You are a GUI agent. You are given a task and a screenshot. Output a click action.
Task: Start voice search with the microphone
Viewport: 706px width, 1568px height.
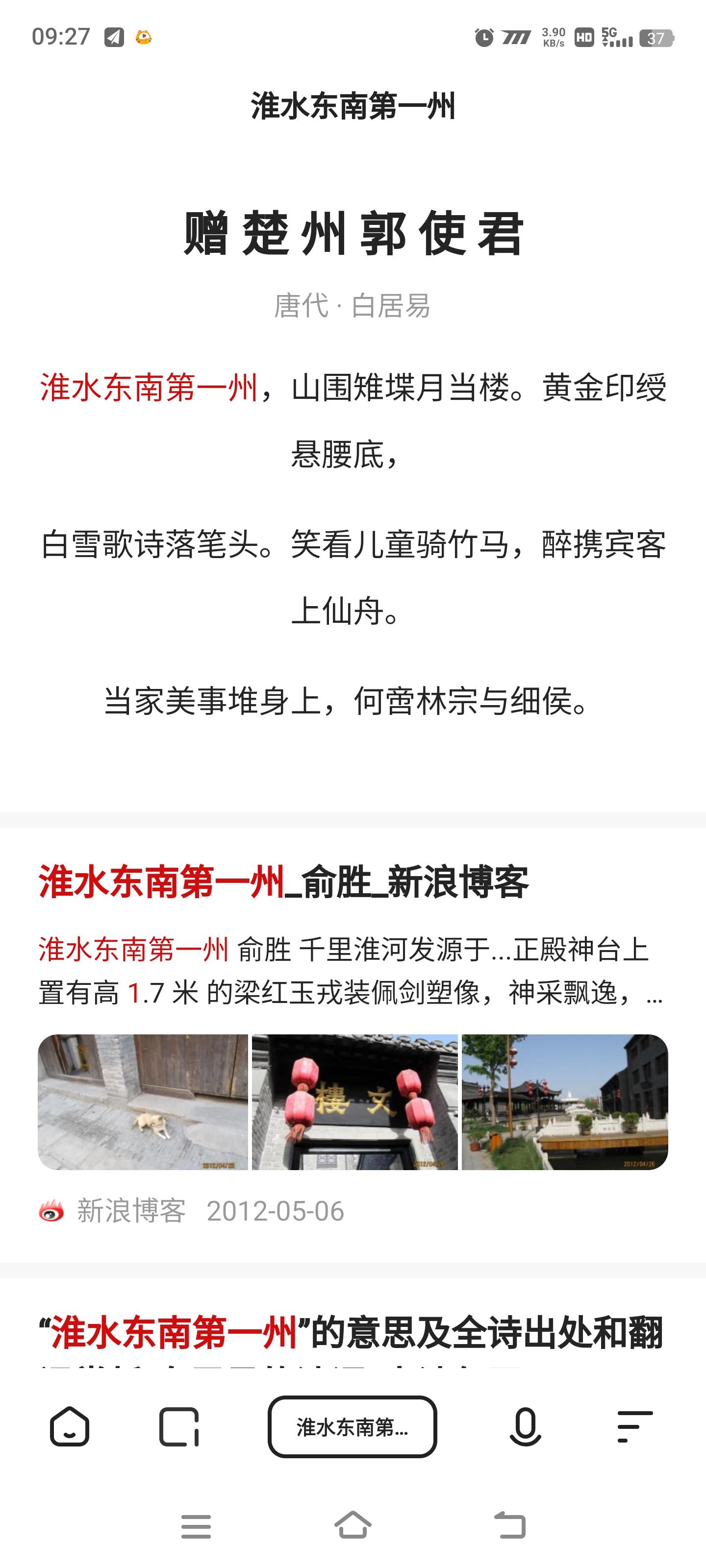pyautogui.click(x=525, y=1426)
